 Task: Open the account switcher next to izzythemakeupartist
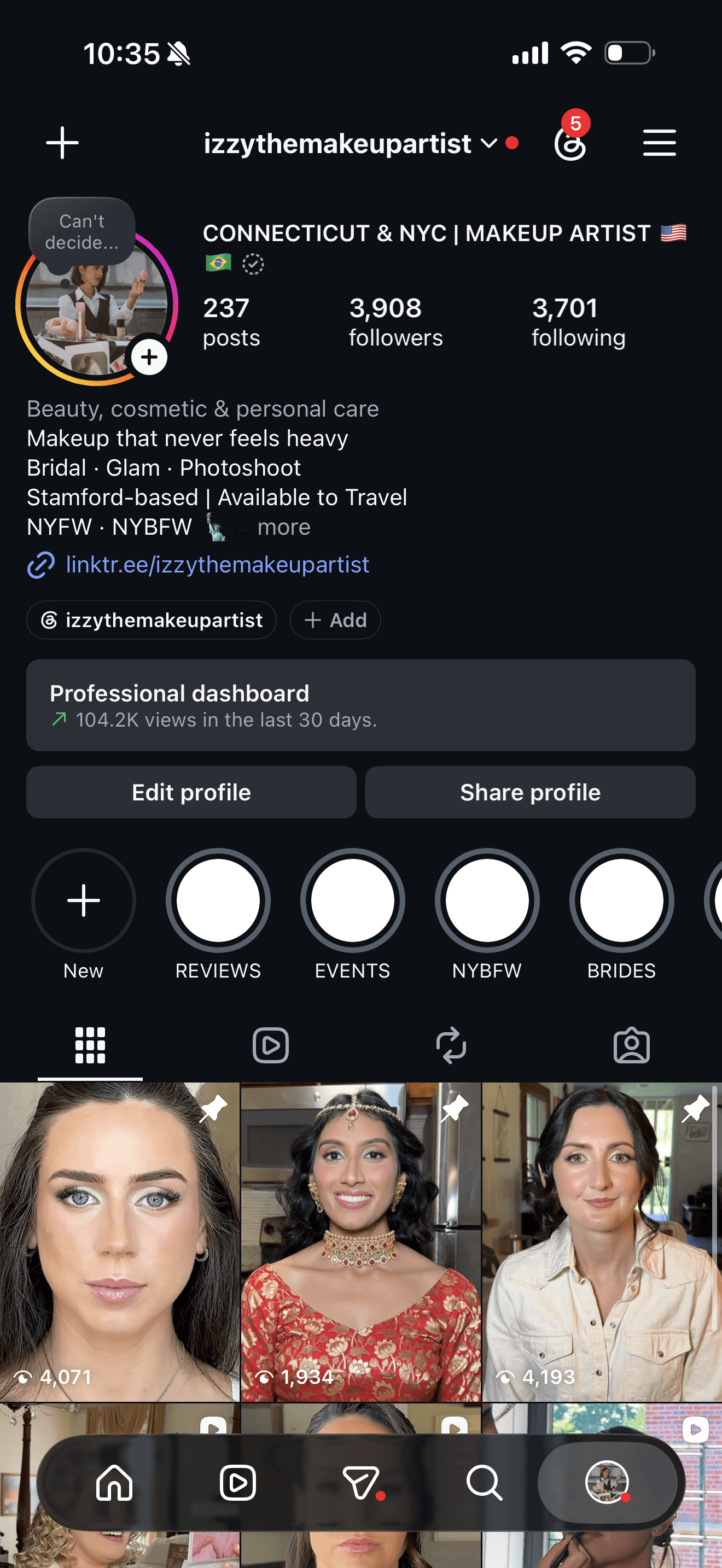(489, 144)
